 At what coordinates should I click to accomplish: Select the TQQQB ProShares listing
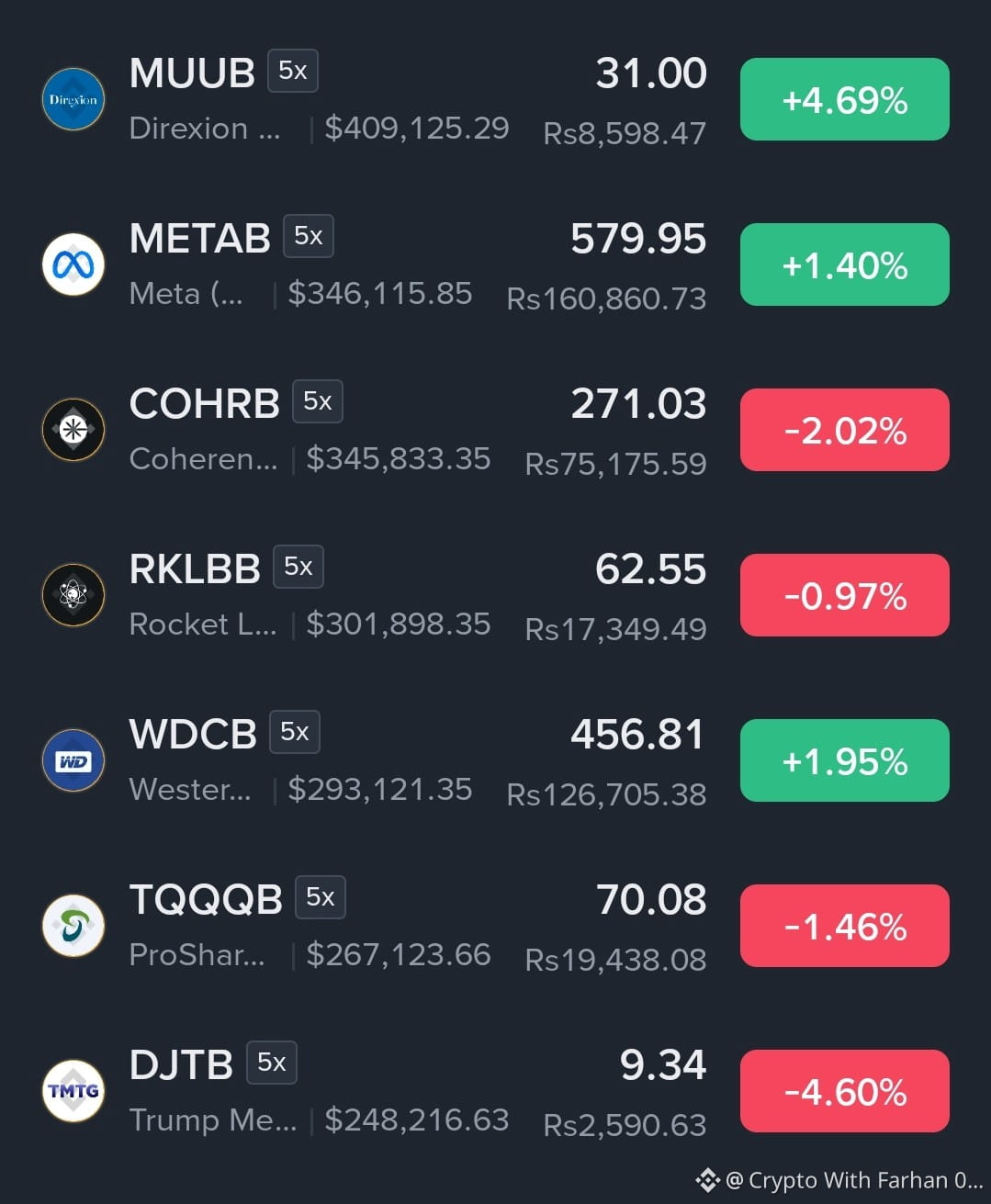point(496,926)
